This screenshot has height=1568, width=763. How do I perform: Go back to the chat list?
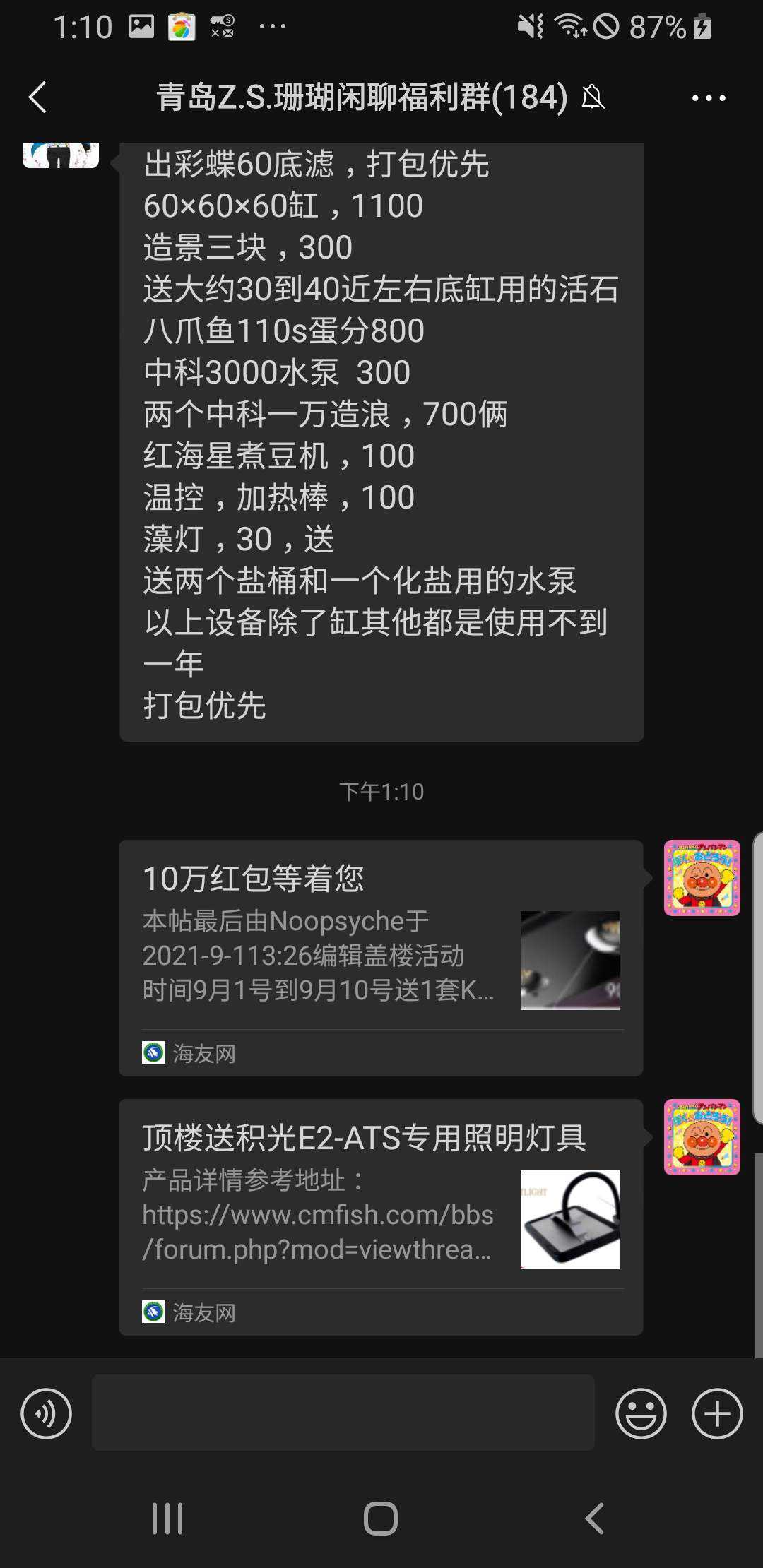click(x=38, y=97)
